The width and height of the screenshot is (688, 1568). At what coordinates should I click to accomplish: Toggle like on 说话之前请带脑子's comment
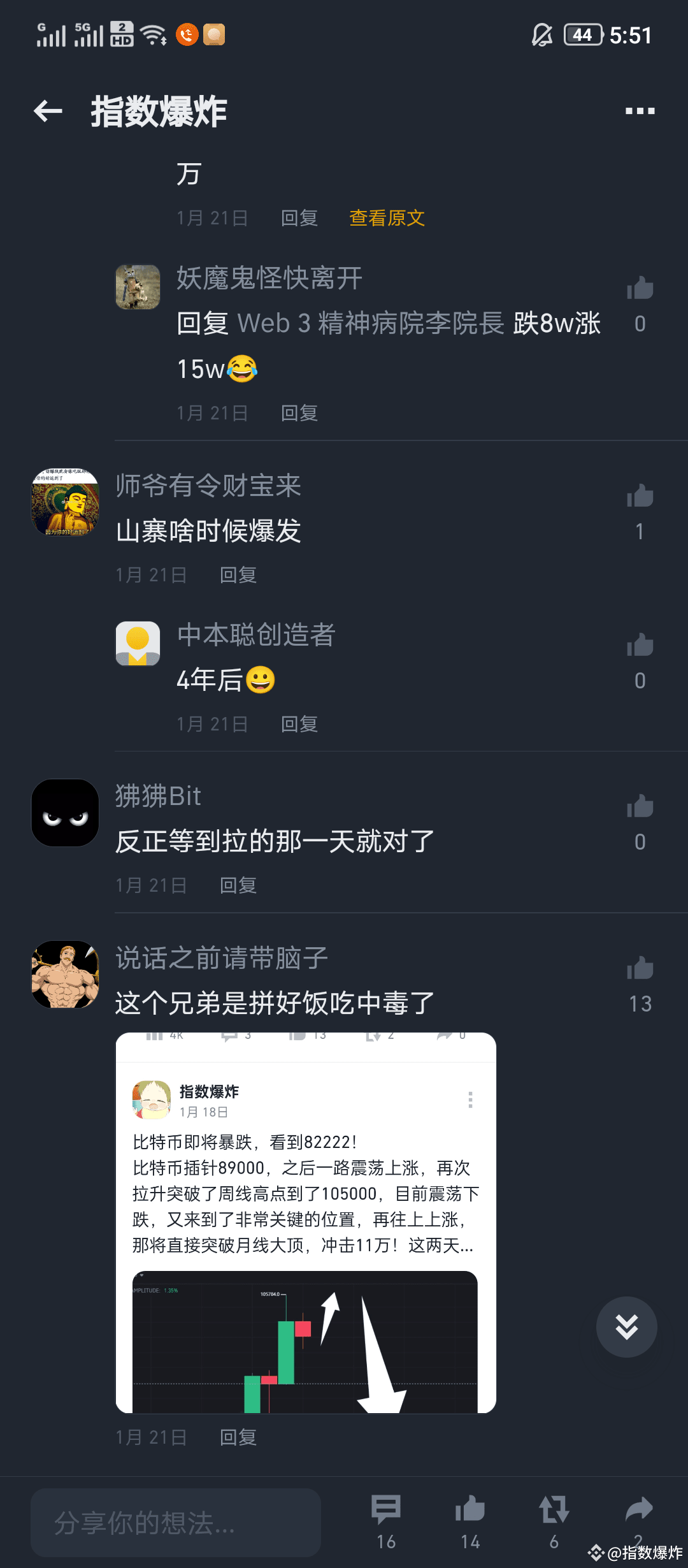(640, 968)
